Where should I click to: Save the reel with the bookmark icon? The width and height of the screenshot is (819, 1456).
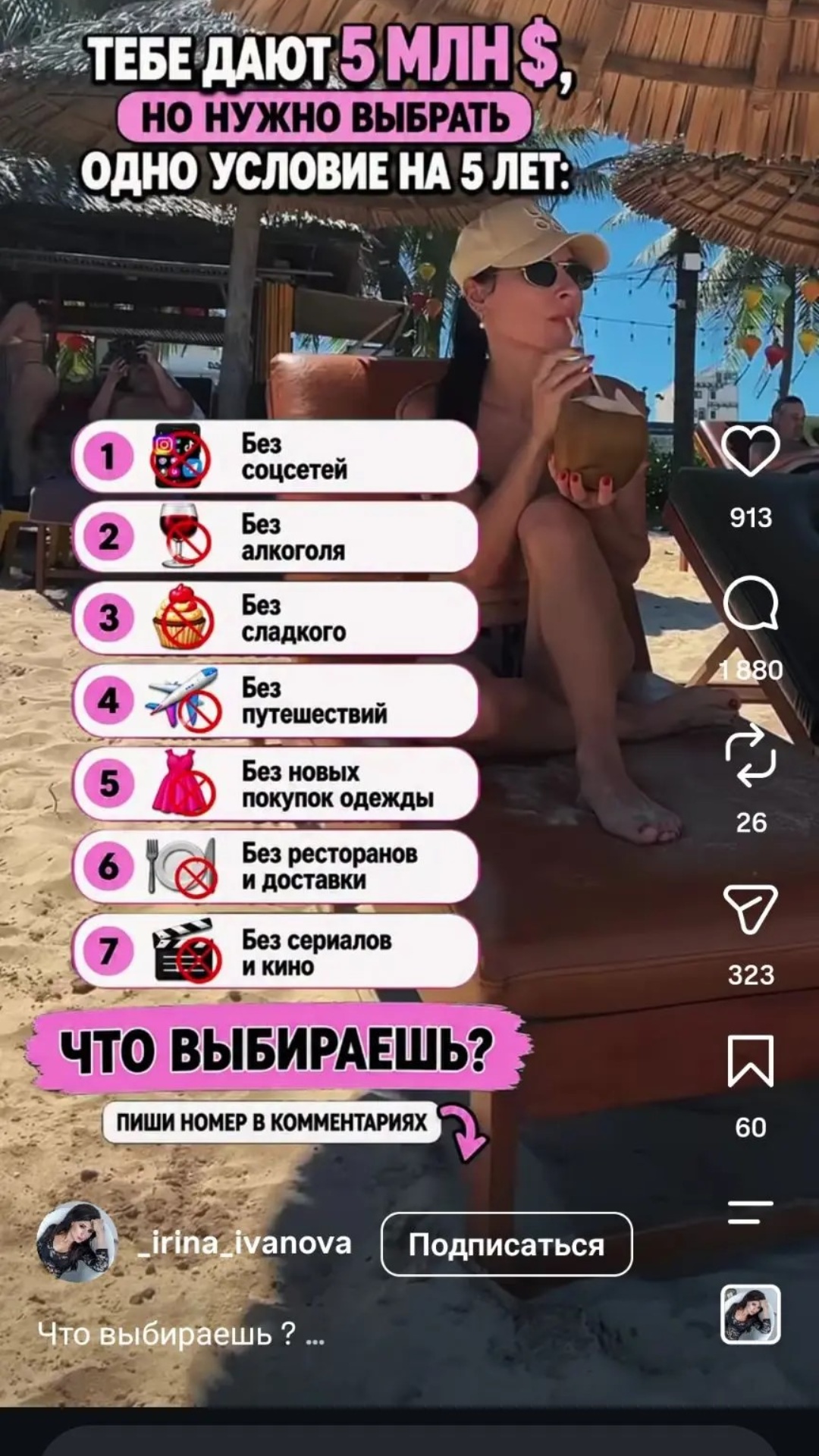click(750, 1061)
